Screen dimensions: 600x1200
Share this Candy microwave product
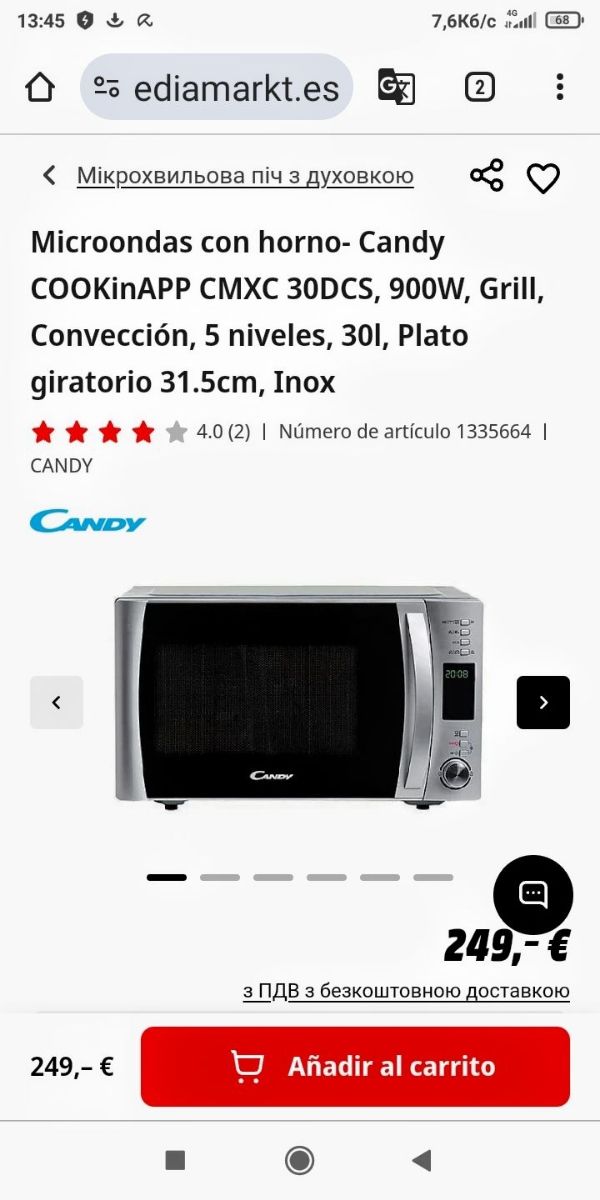[487, 176]
